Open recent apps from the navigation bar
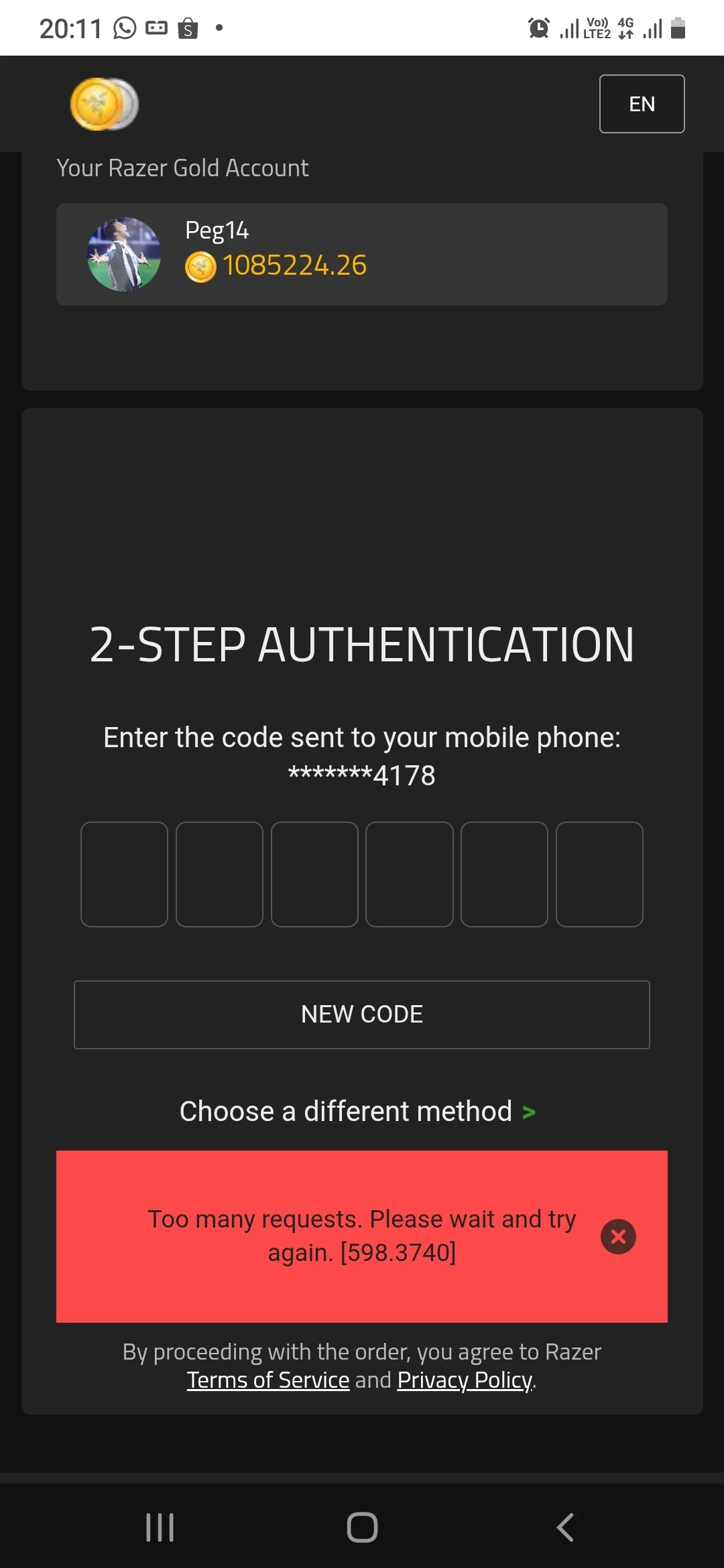724x1568 pixels. pyautogui.click(x=160, y=1528)
